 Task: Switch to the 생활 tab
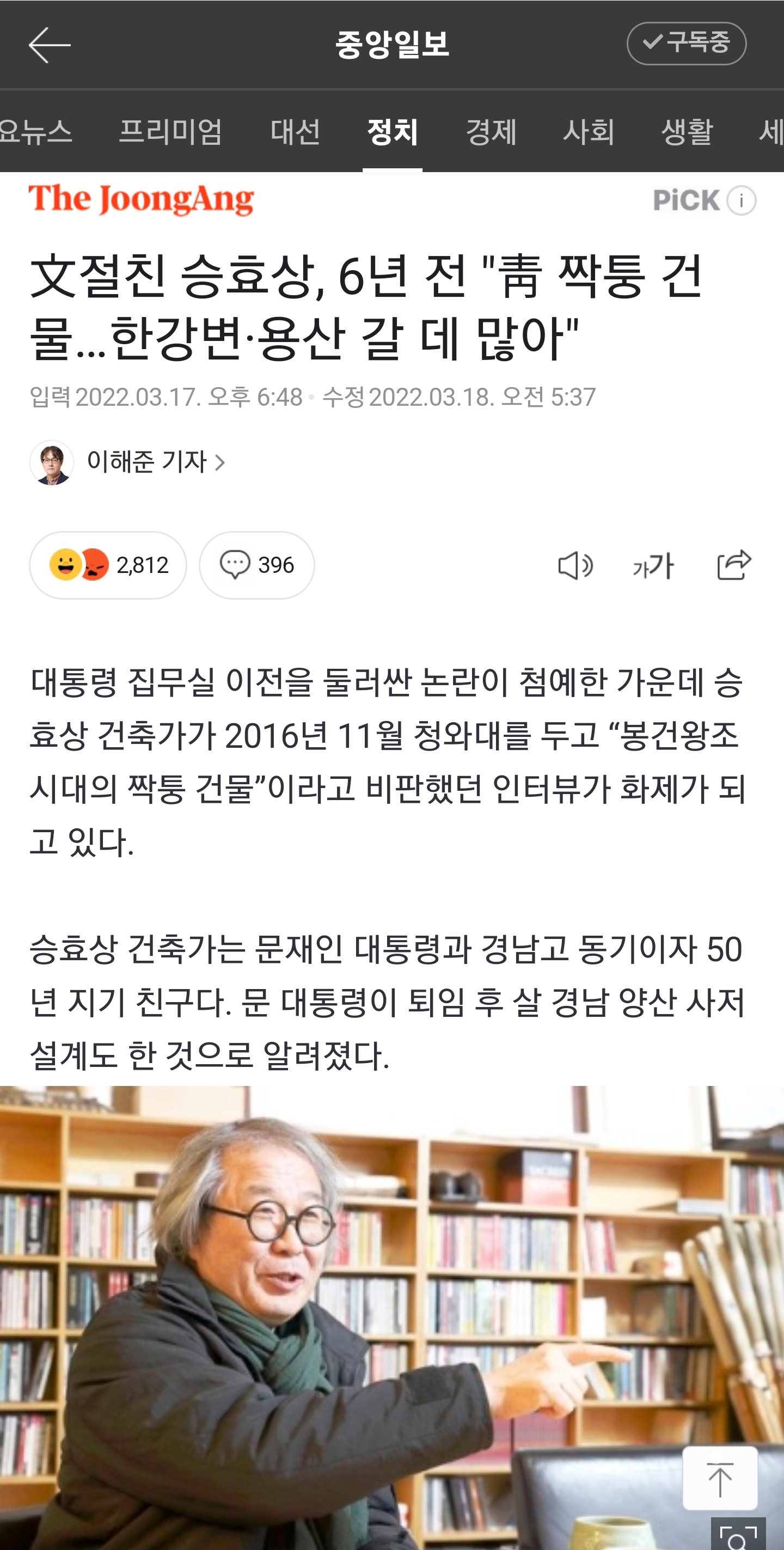(687, 131)
